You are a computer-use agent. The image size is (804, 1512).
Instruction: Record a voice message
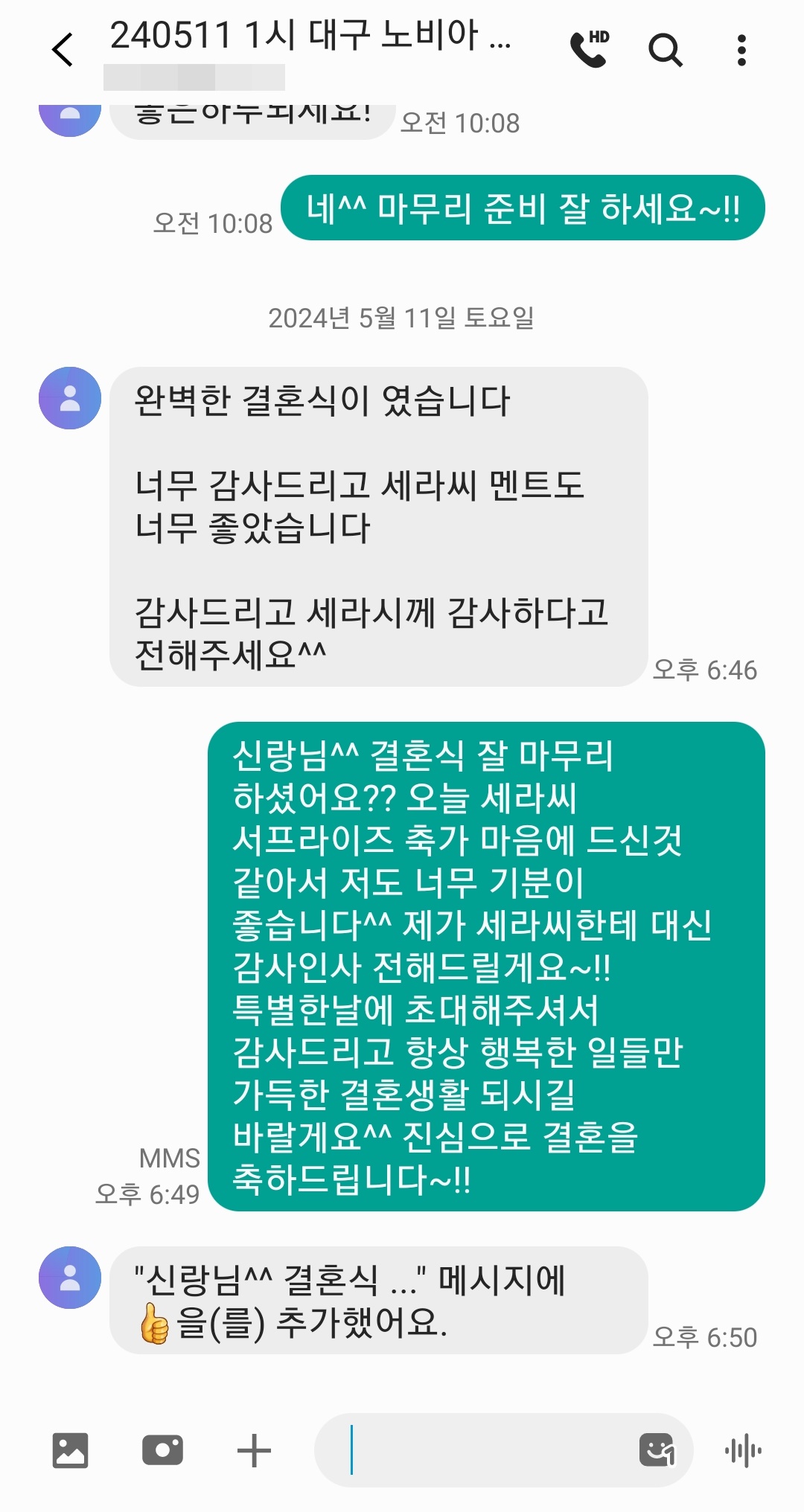pyautogui.click(x=743, y=1450)
